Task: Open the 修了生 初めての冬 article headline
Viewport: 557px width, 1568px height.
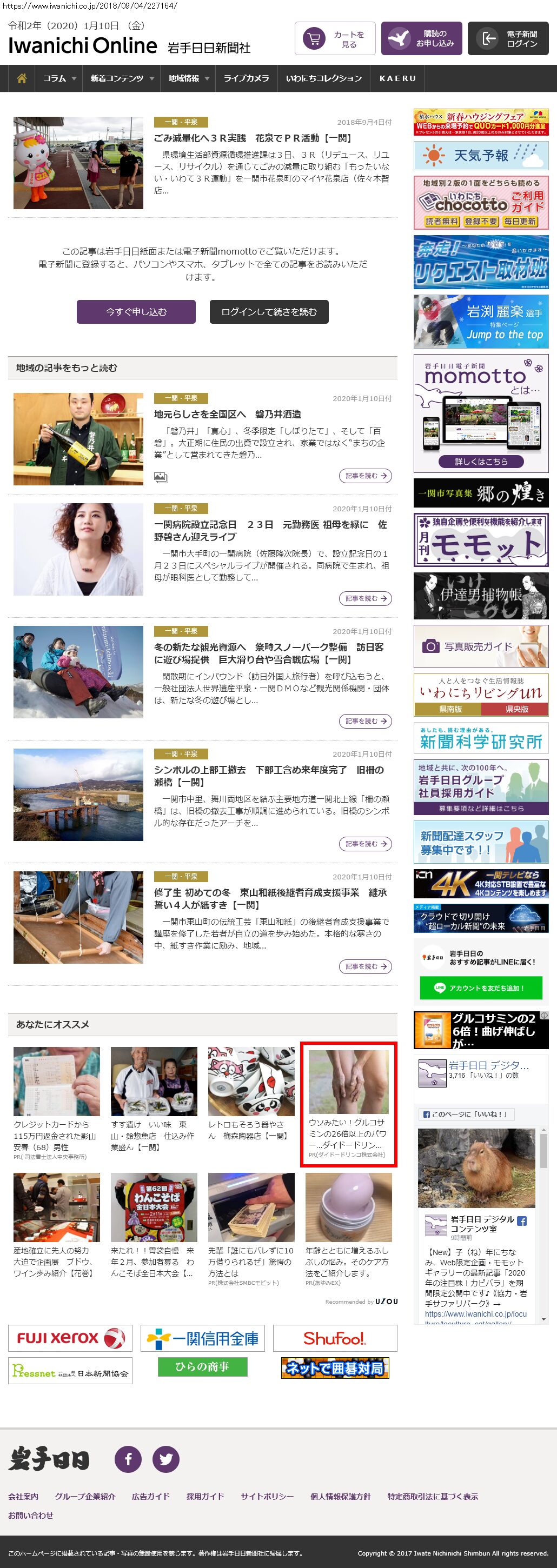Action: (270, 898)
